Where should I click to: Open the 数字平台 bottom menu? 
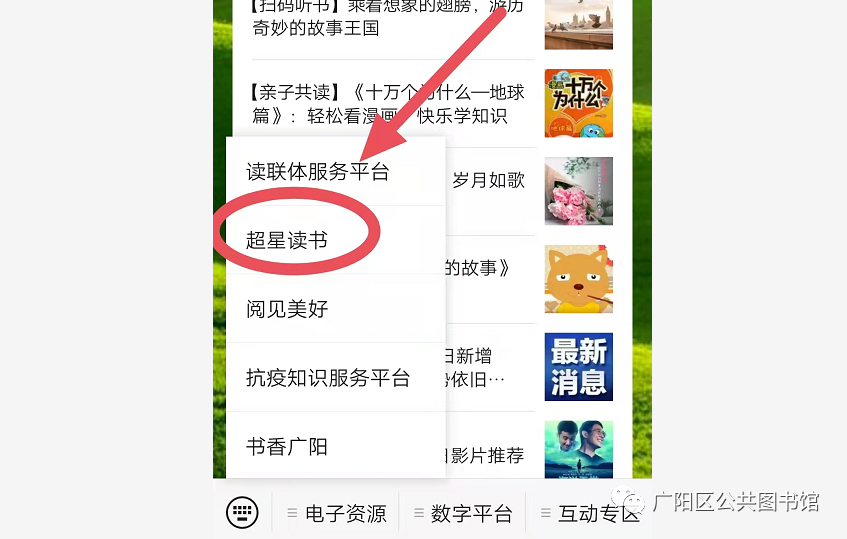click(464, 513)
